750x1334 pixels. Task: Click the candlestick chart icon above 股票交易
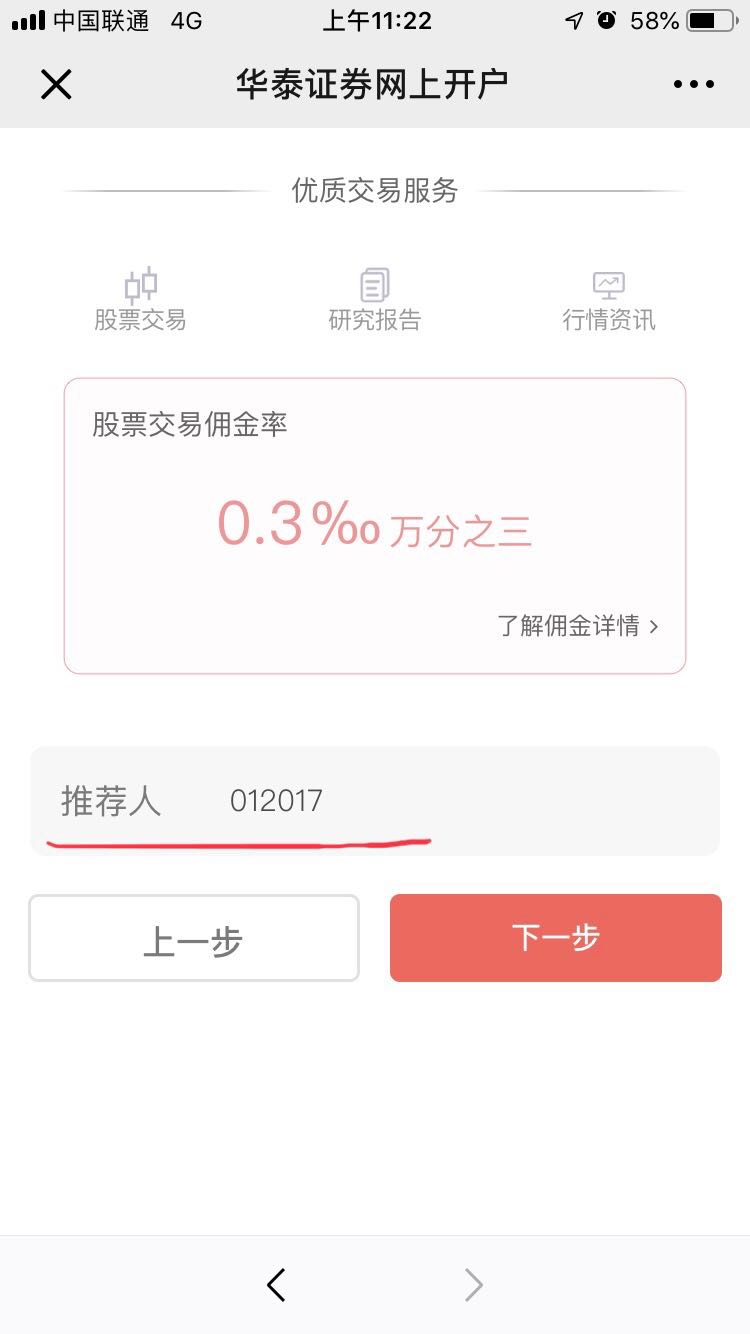point(139,283)
